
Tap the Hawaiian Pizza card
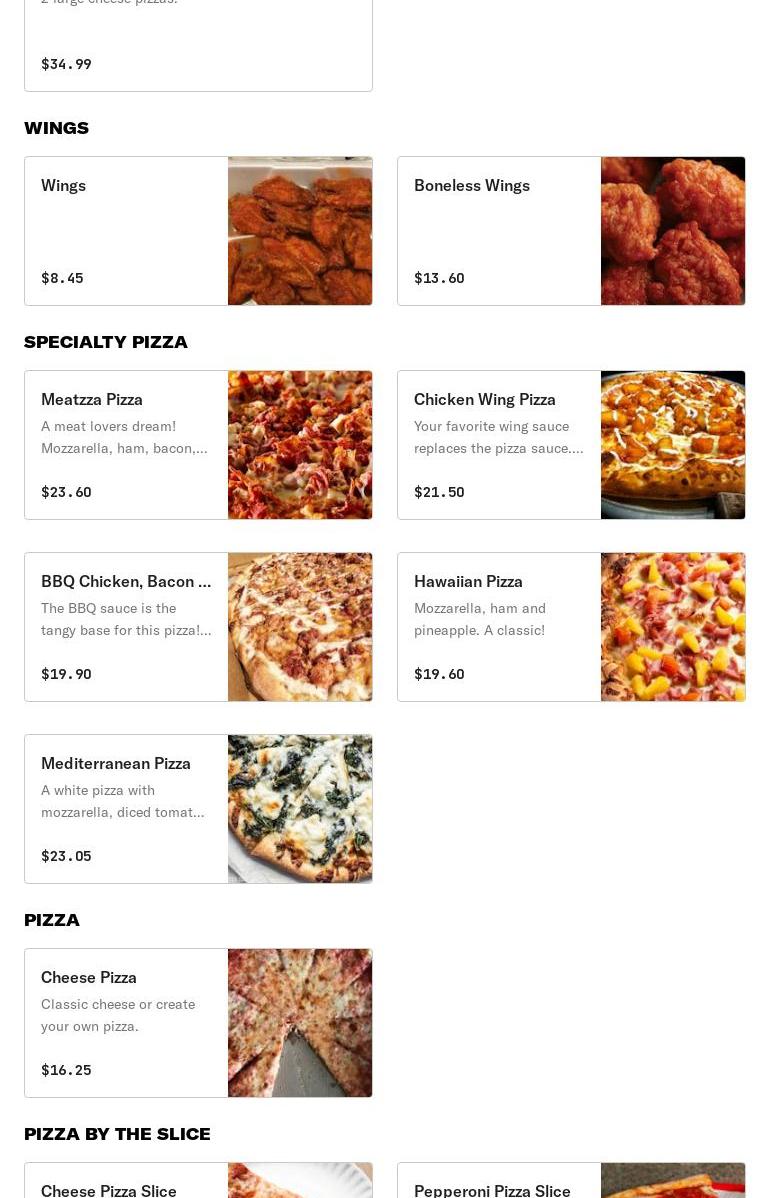(571, 627)
